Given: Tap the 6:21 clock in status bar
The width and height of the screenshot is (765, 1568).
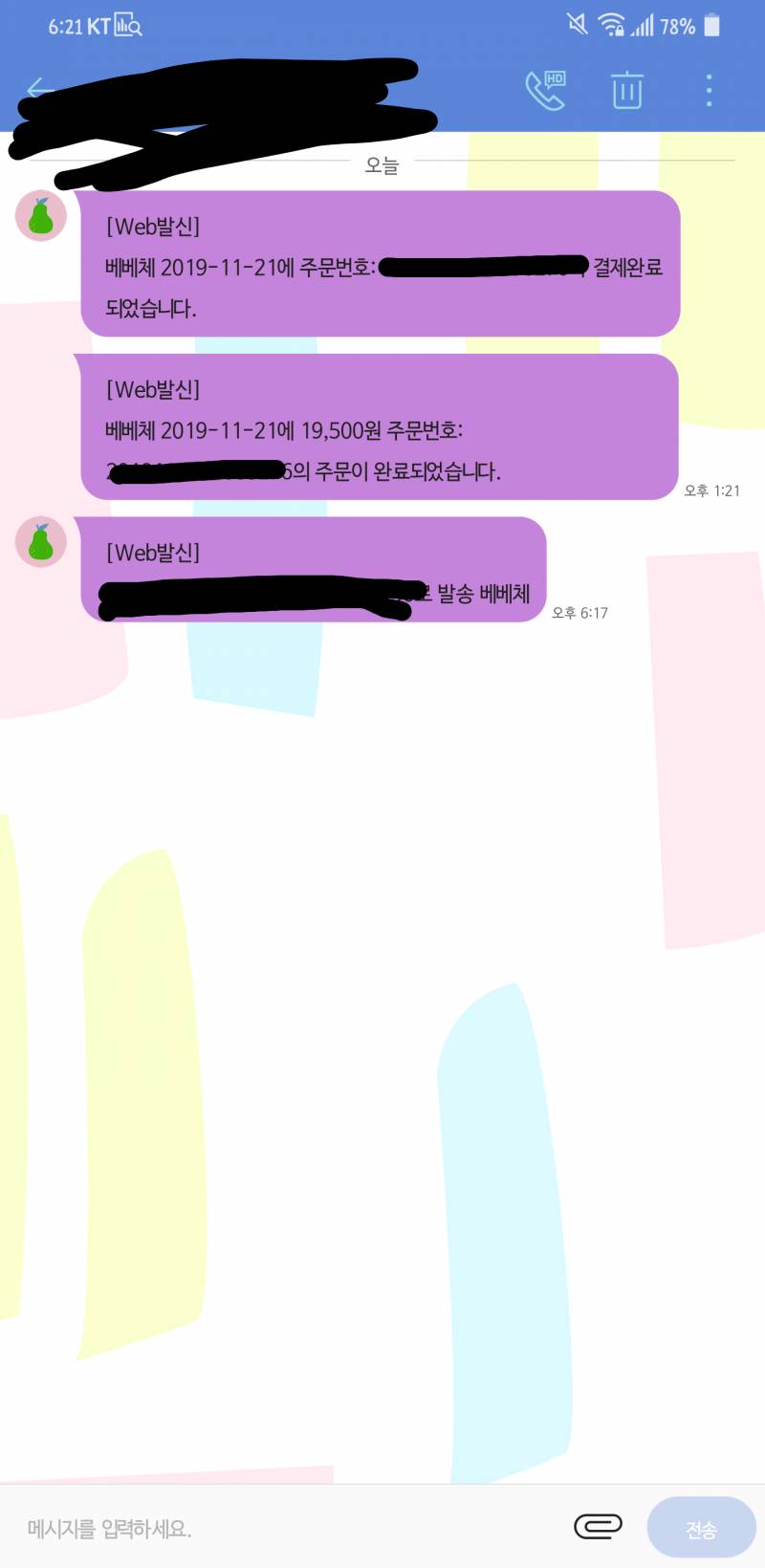Looking at the screenshot, I should pyautogui.click(x=65, y=26).
